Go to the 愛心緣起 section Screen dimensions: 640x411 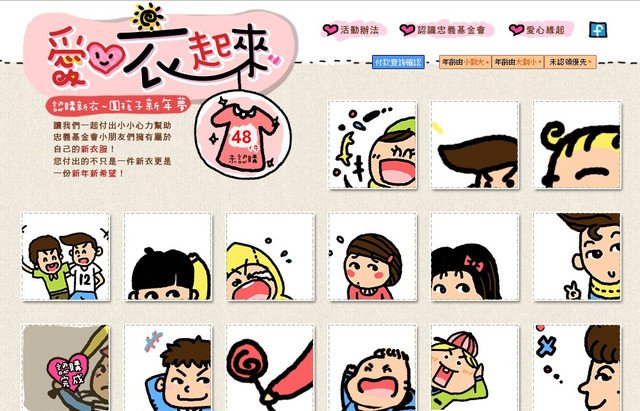pyautogui.click(x=543, y=30)
